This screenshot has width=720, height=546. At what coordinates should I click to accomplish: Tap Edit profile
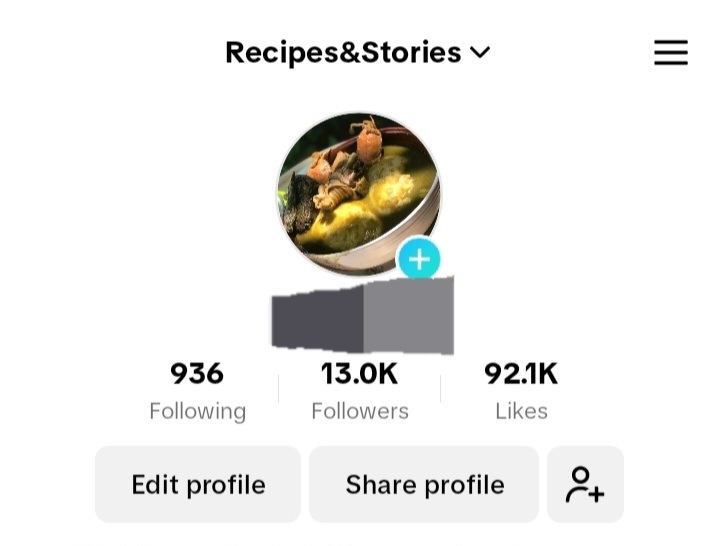198,485
